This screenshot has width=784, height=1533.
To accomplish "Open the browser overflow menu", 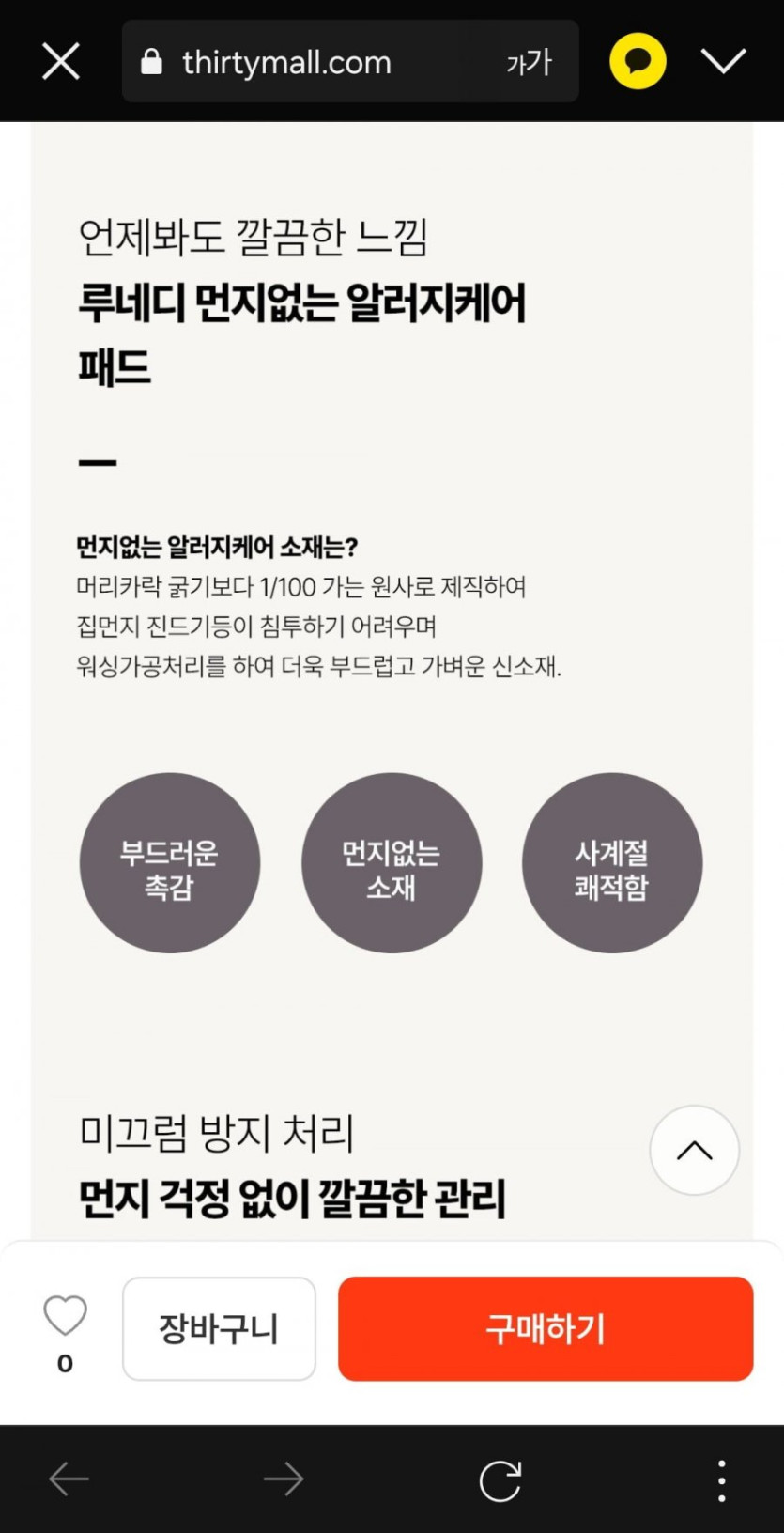I will (x=721, y=1480).
